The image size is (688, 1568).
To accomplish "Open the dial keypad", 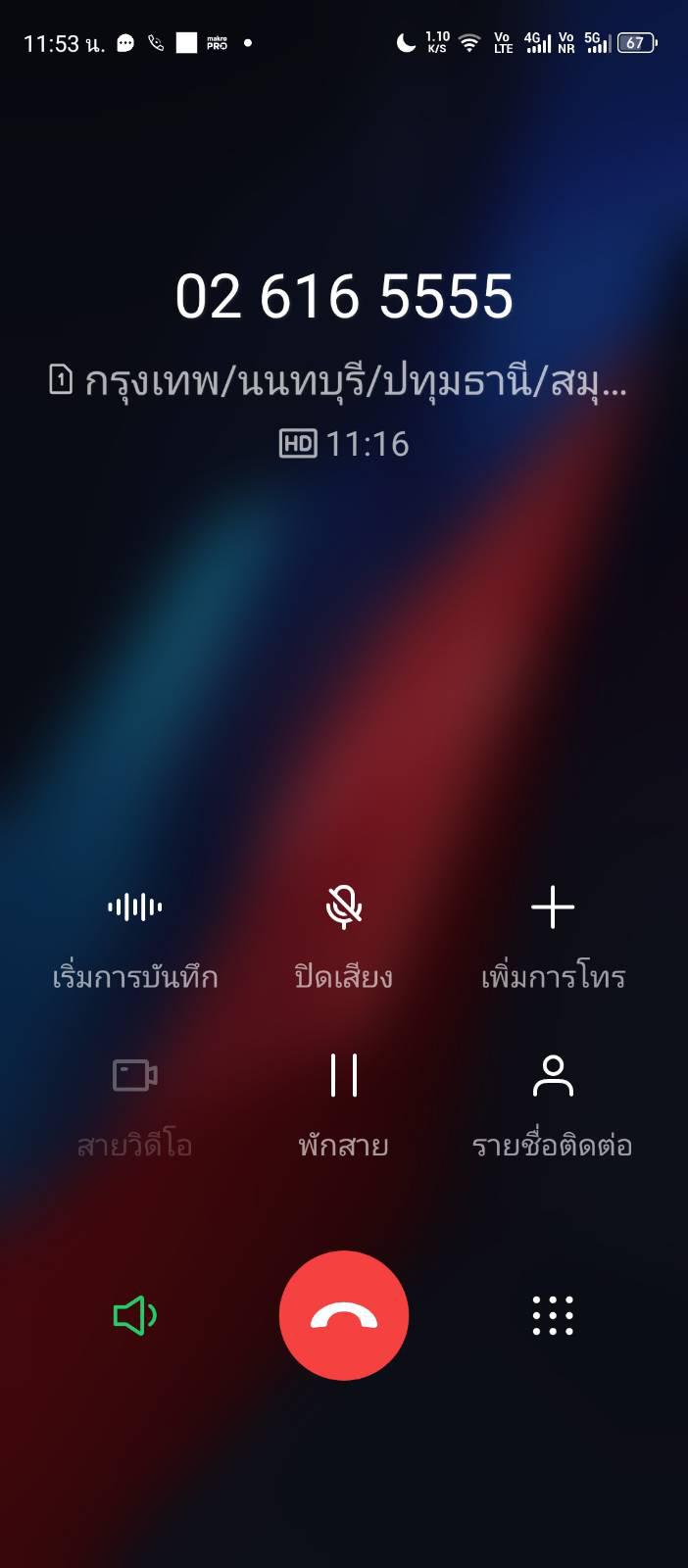I will [553, 1315].
